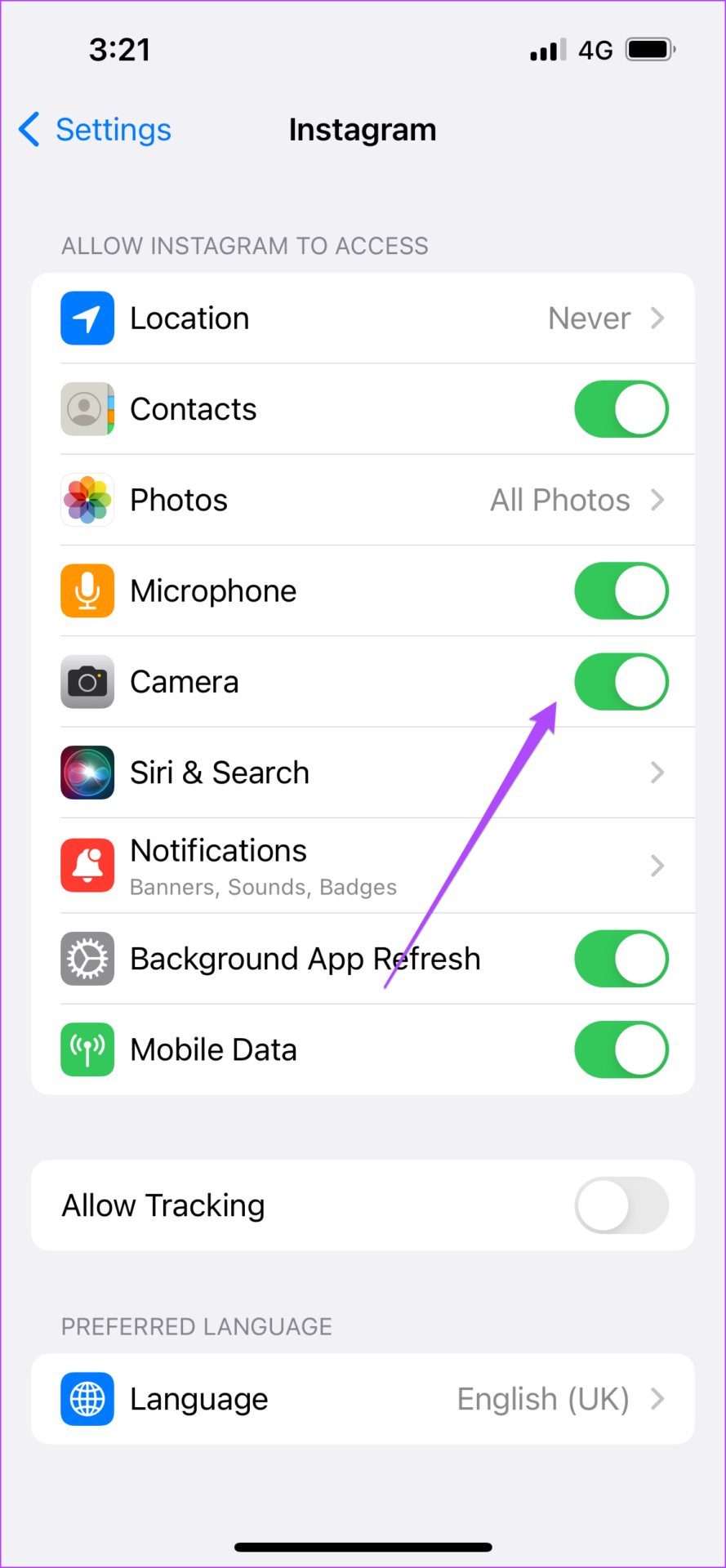Enable Allow Tracking
The width and height of the screenshot is (726, 1568).
click(621, 1205)
